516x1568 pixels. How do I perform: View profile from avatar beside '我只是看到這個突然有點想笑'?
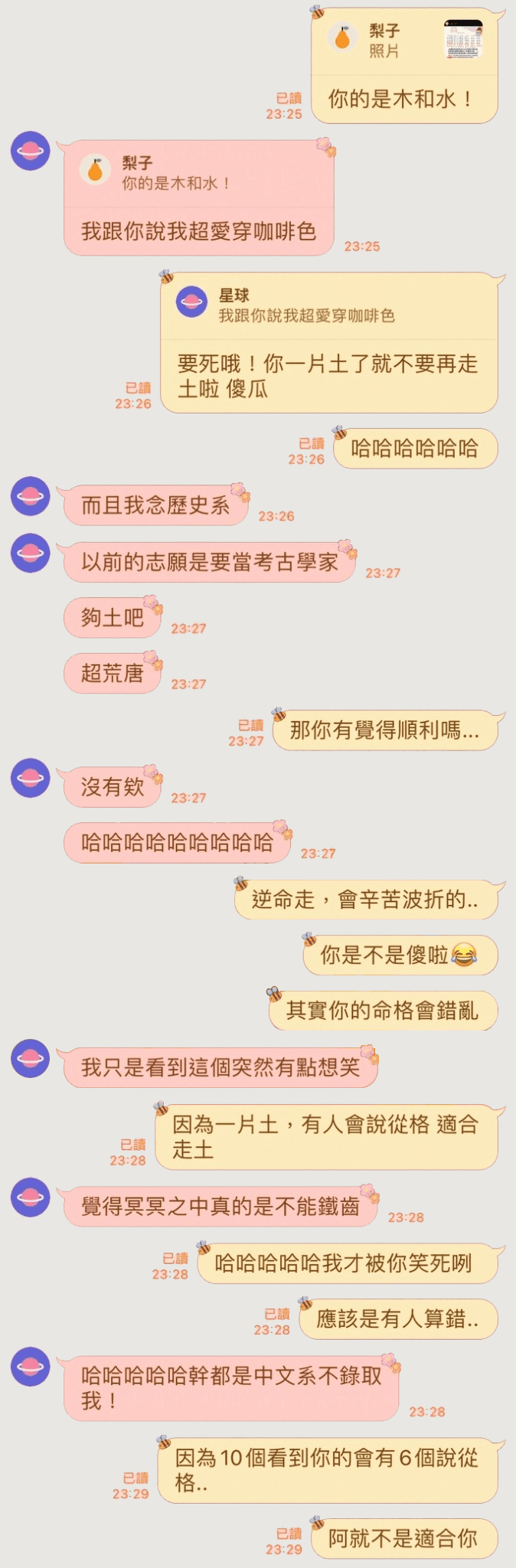31,1058
